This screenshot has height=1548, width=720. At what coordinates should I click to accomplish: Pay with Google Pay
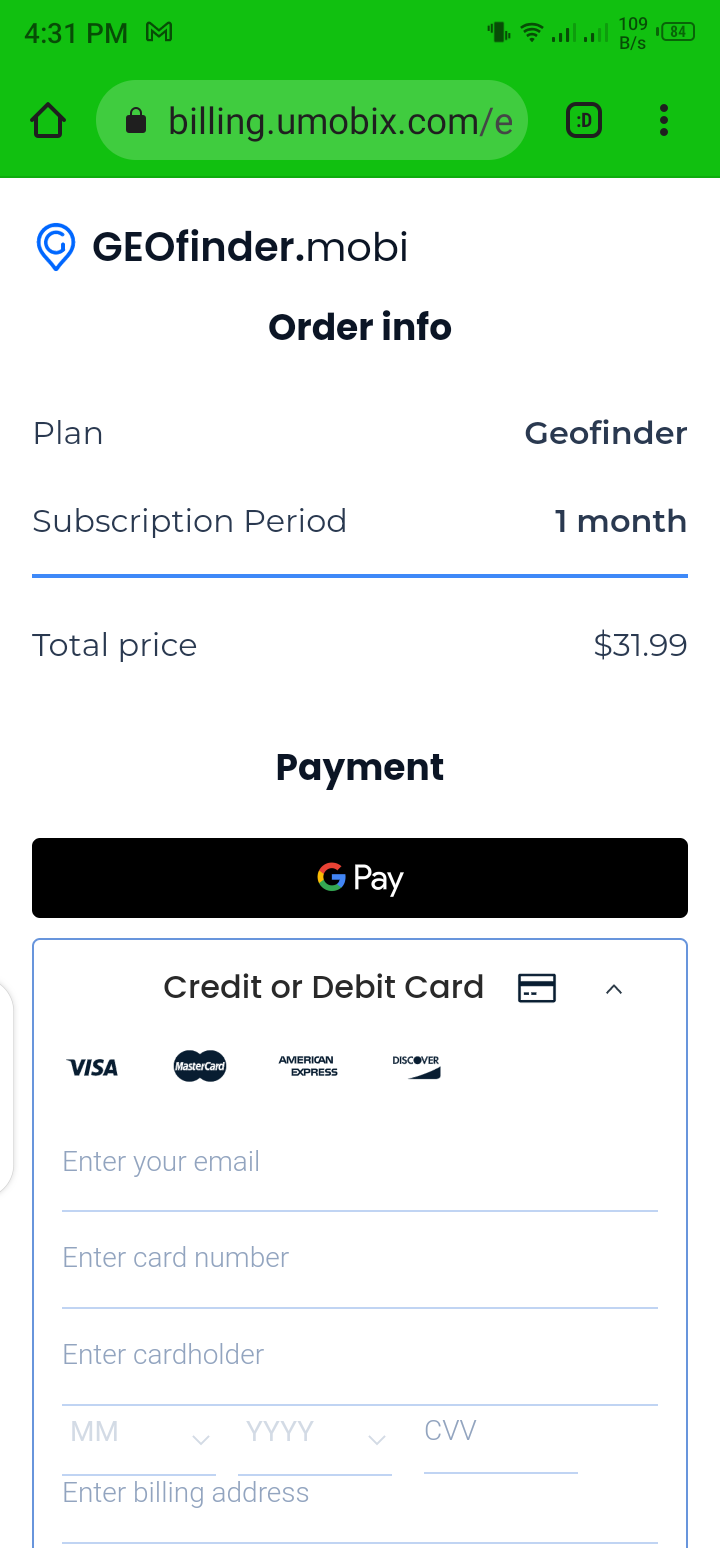360,878
